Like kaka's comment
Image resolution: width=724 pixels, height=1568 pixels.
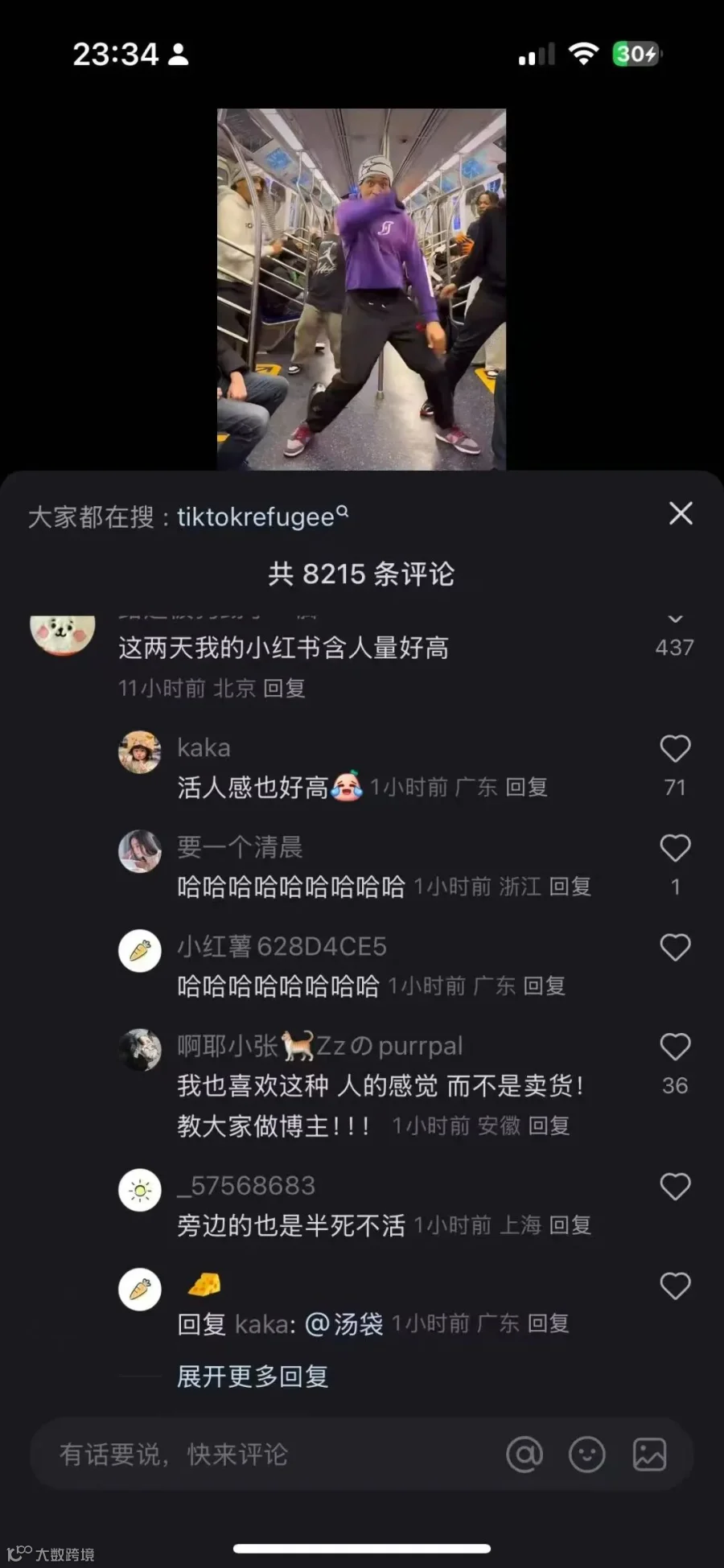tap(675, 749)
